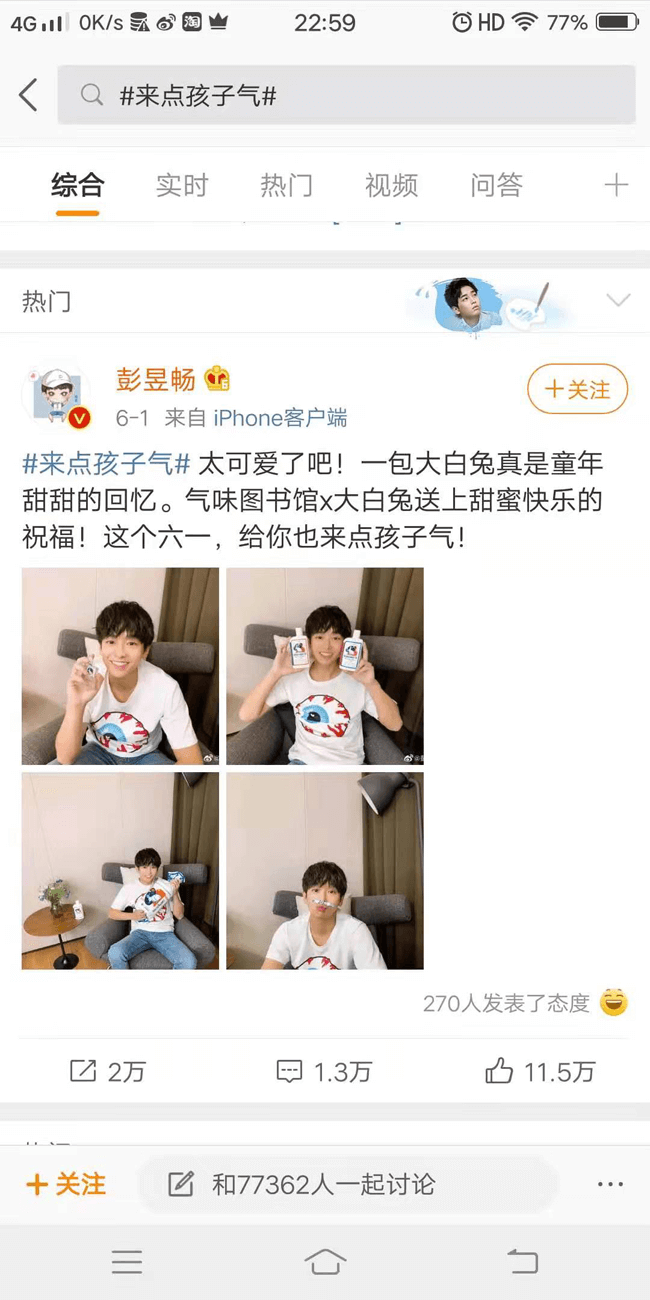Screen dimensions: 650x1300
Task: Follow 彭昱畅 with the +关注 button
Action: [577, 389]
